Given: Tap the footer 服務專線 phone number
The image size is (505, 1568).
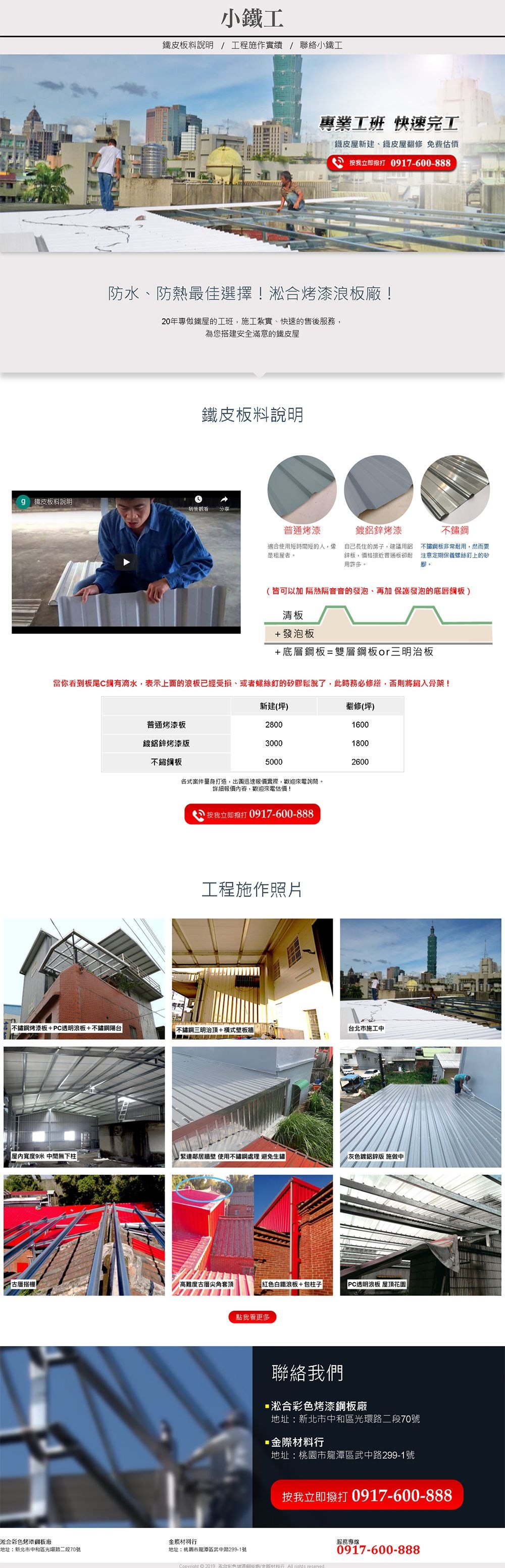Looking at the screenshot, I should [x=378, y=1550].
